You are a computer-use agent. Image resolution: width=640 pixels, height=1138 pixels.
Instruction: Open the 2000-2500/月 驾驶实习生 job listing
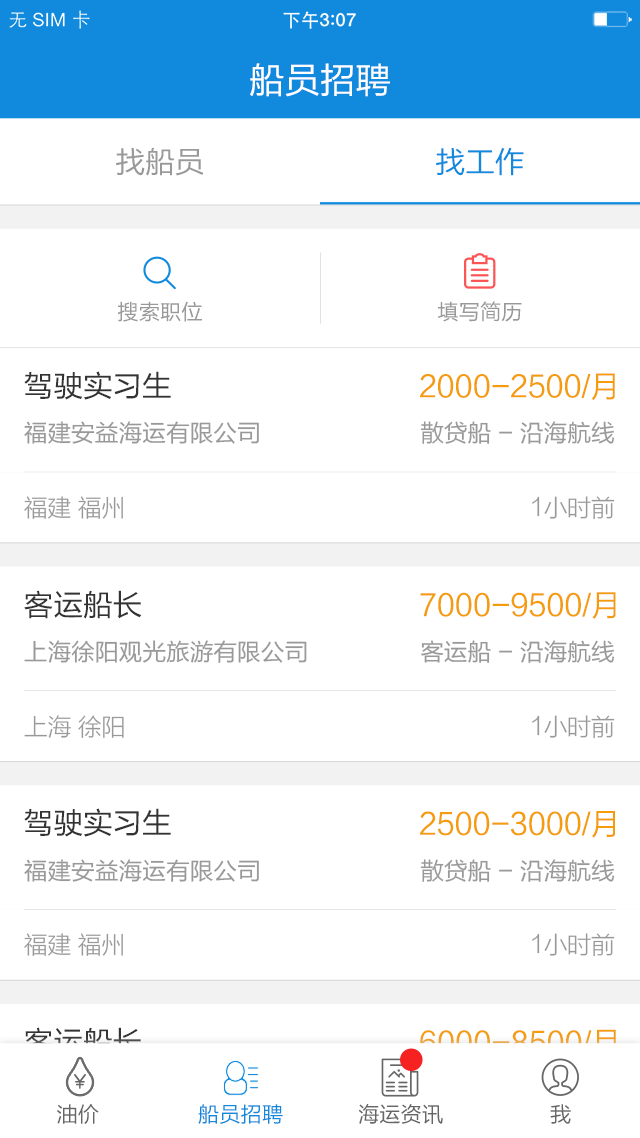point(320,445)
